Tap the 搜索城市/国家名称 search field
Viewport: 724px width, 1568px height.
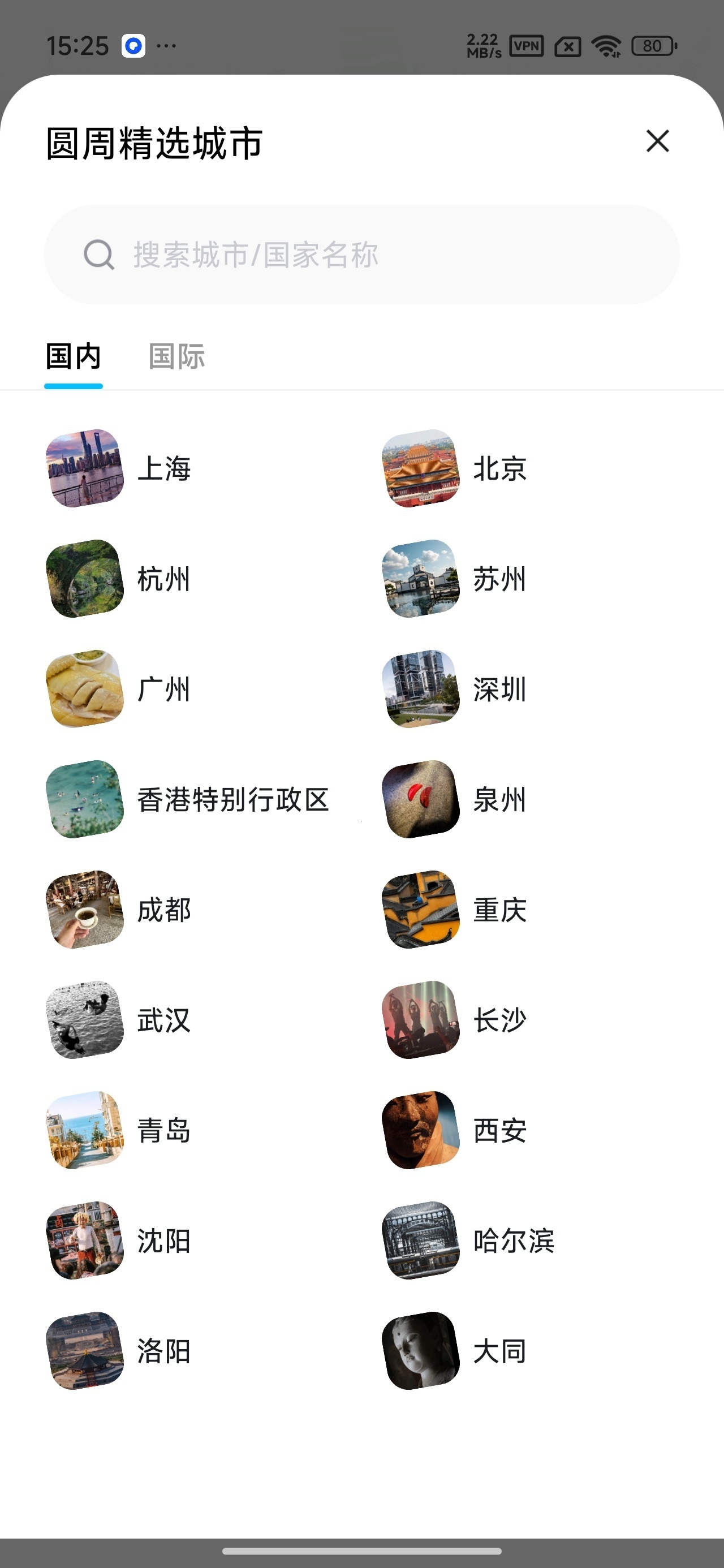pyautogui.click(x=361, y=255)
